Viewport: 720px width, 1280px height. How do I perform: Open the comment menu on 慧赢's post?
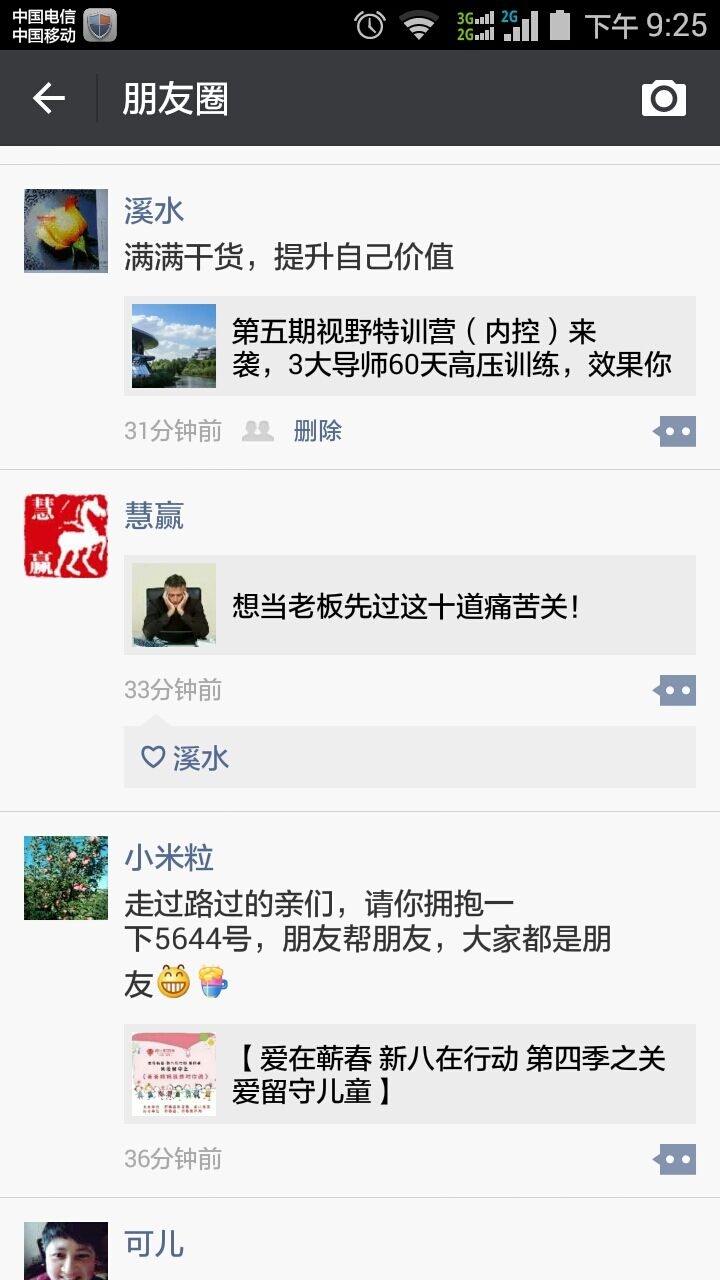675,690
